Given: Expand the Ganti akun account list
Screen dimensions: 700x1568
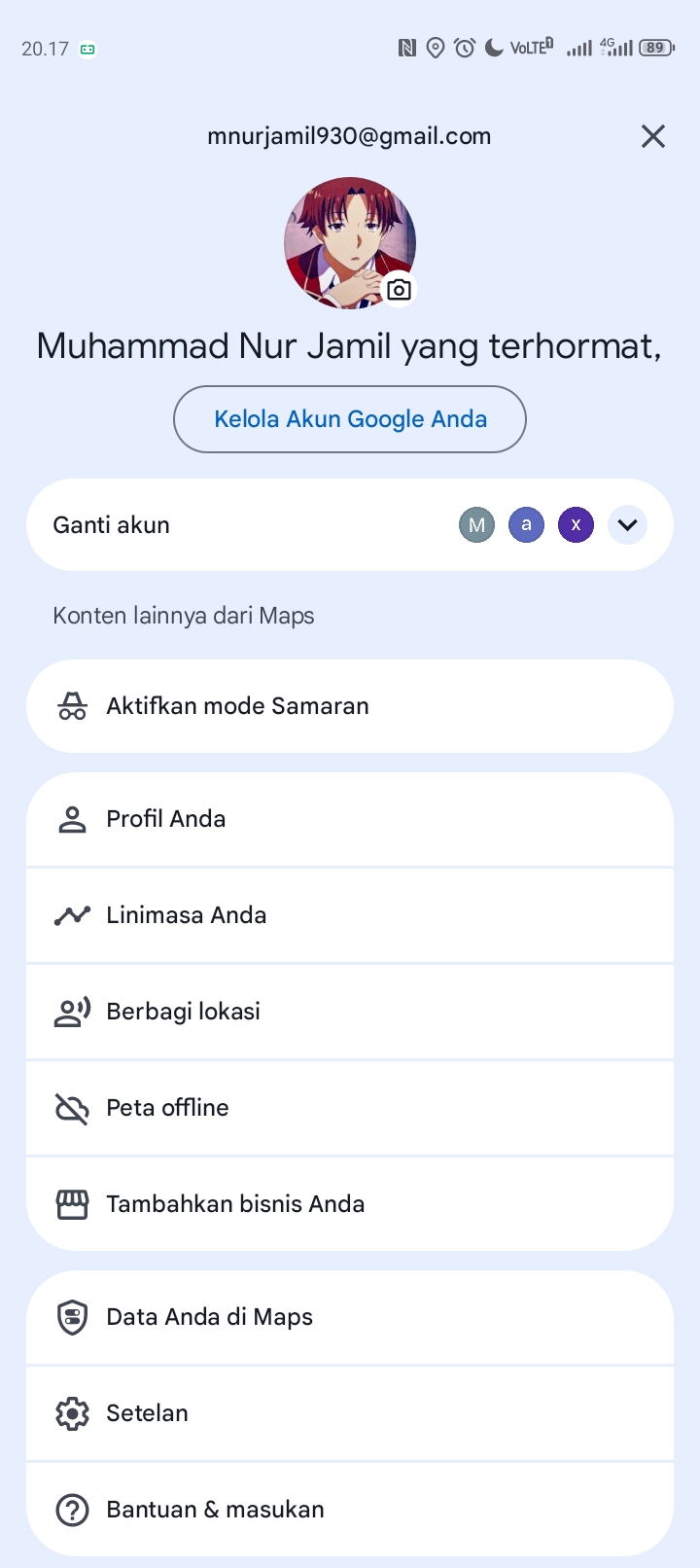Looking at the screenshot, I should click(627, 525).
